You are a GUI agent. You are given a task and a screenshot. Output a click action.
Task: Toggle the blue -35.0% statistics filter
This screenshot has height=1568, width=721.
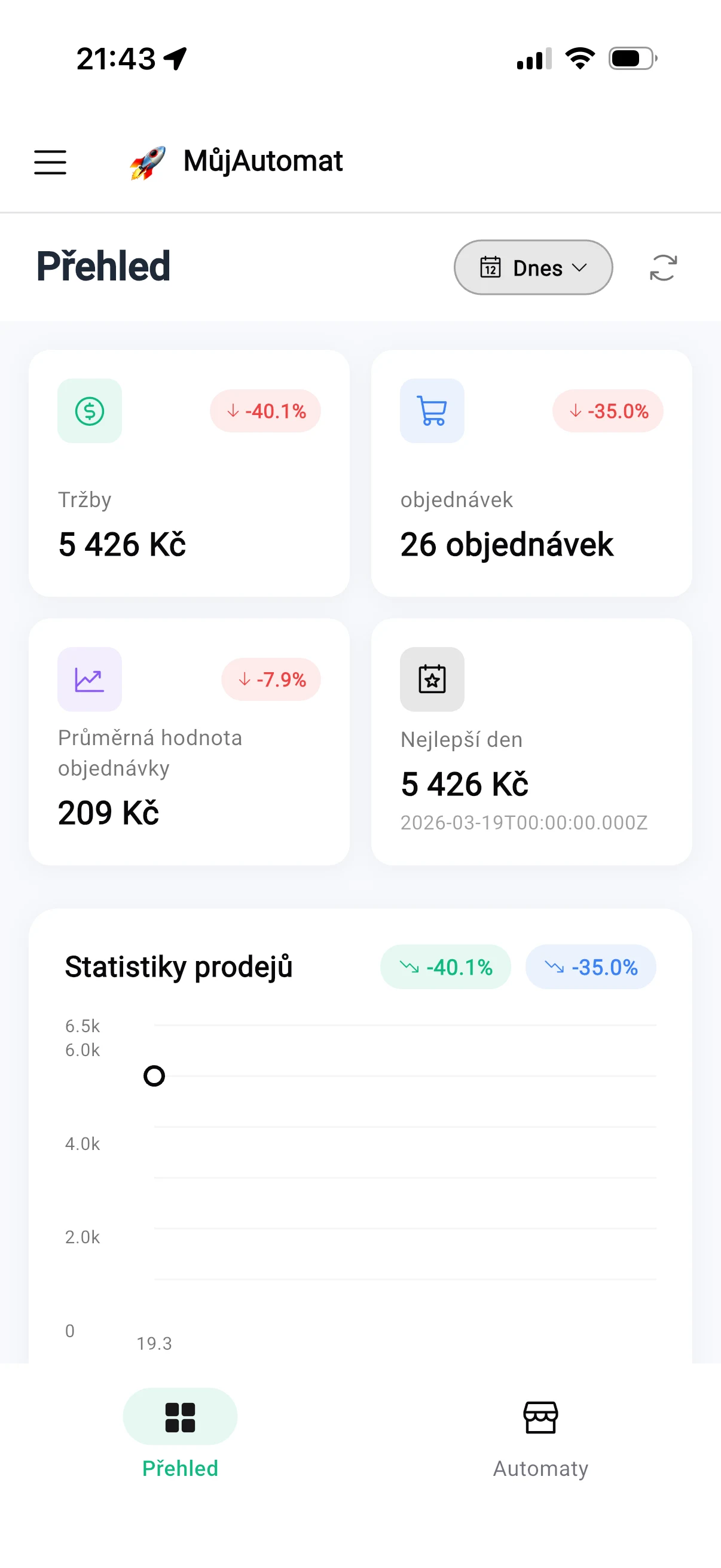pyautogui.click(x=591, y=966)
